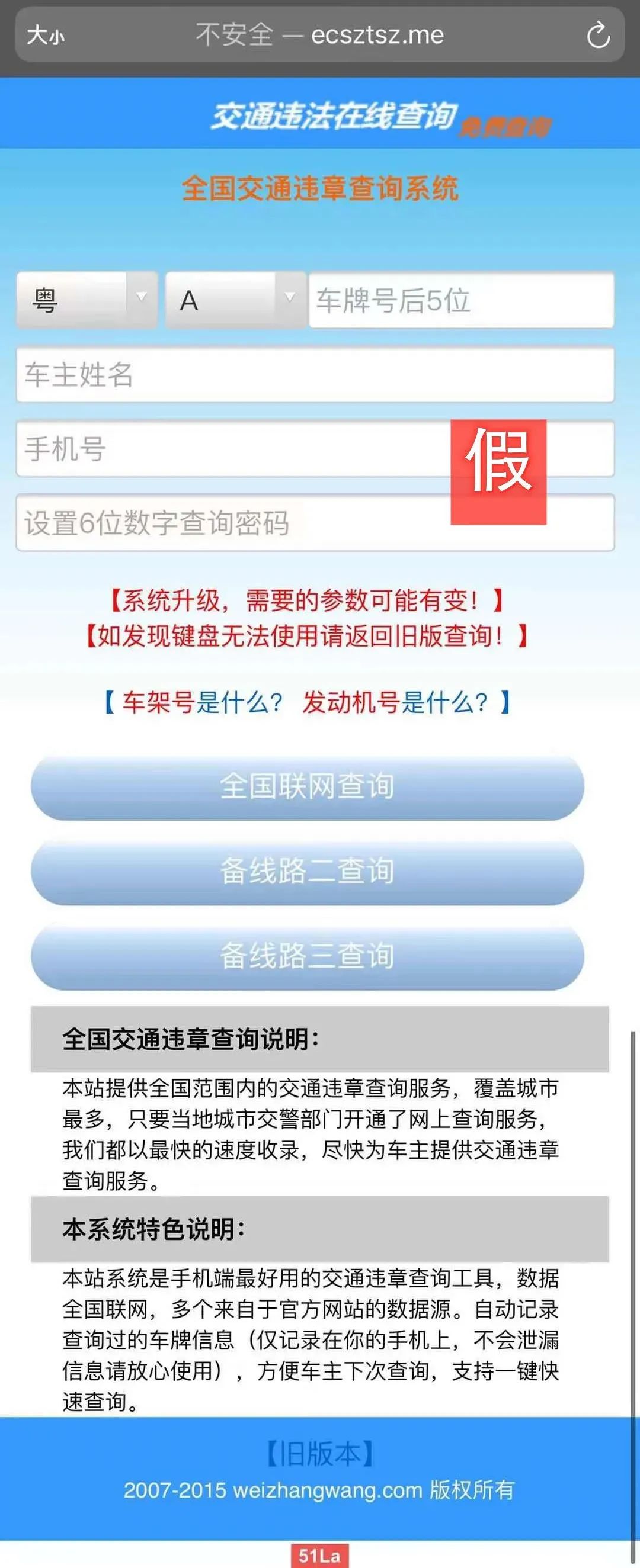The width and height of the screenshot is (640, 1568).
Task: Open the 大小 text size menu
Action: point(46,36)
